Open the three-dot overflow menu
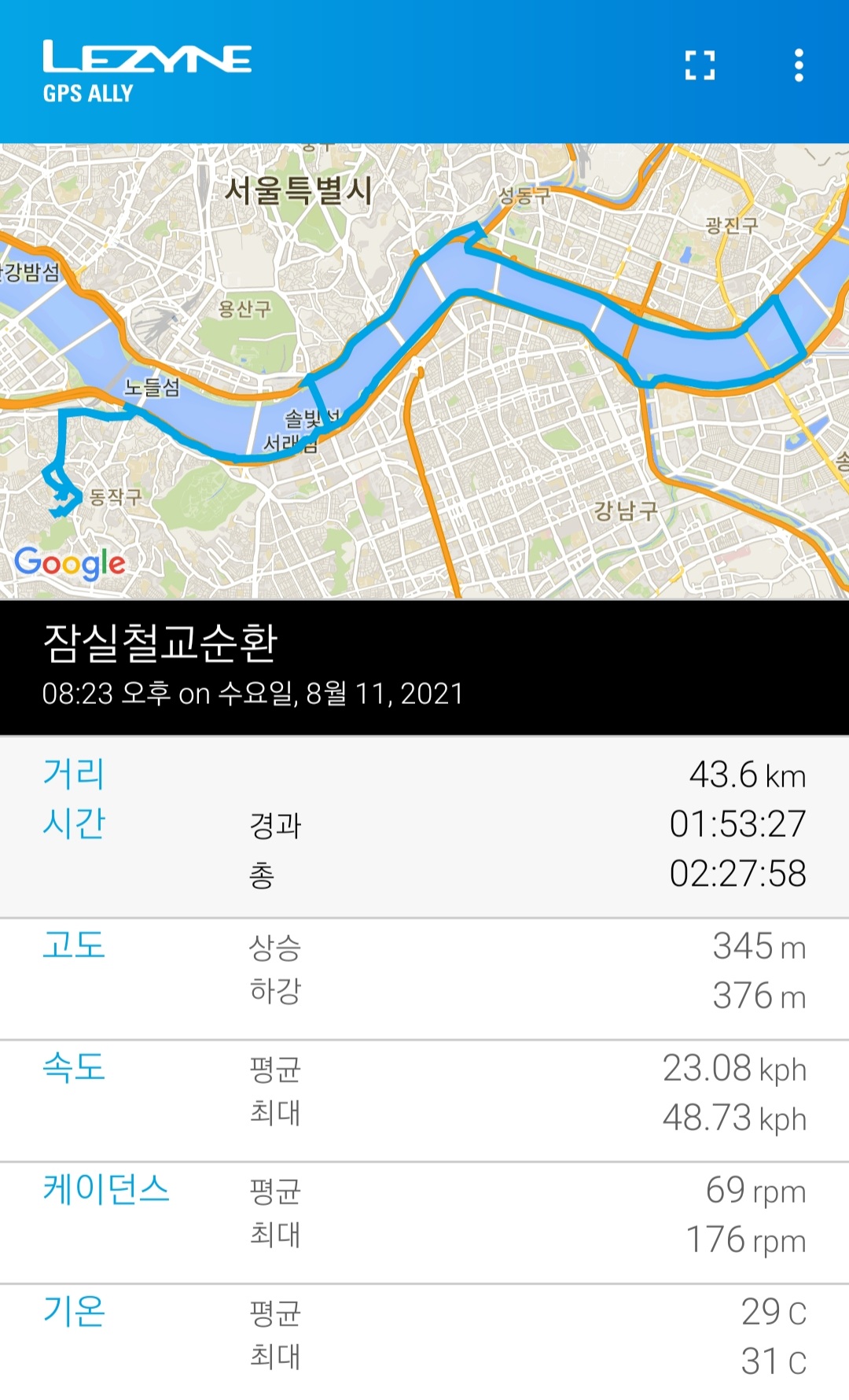Screen dimensions: 849x1400 pos(799,65)
